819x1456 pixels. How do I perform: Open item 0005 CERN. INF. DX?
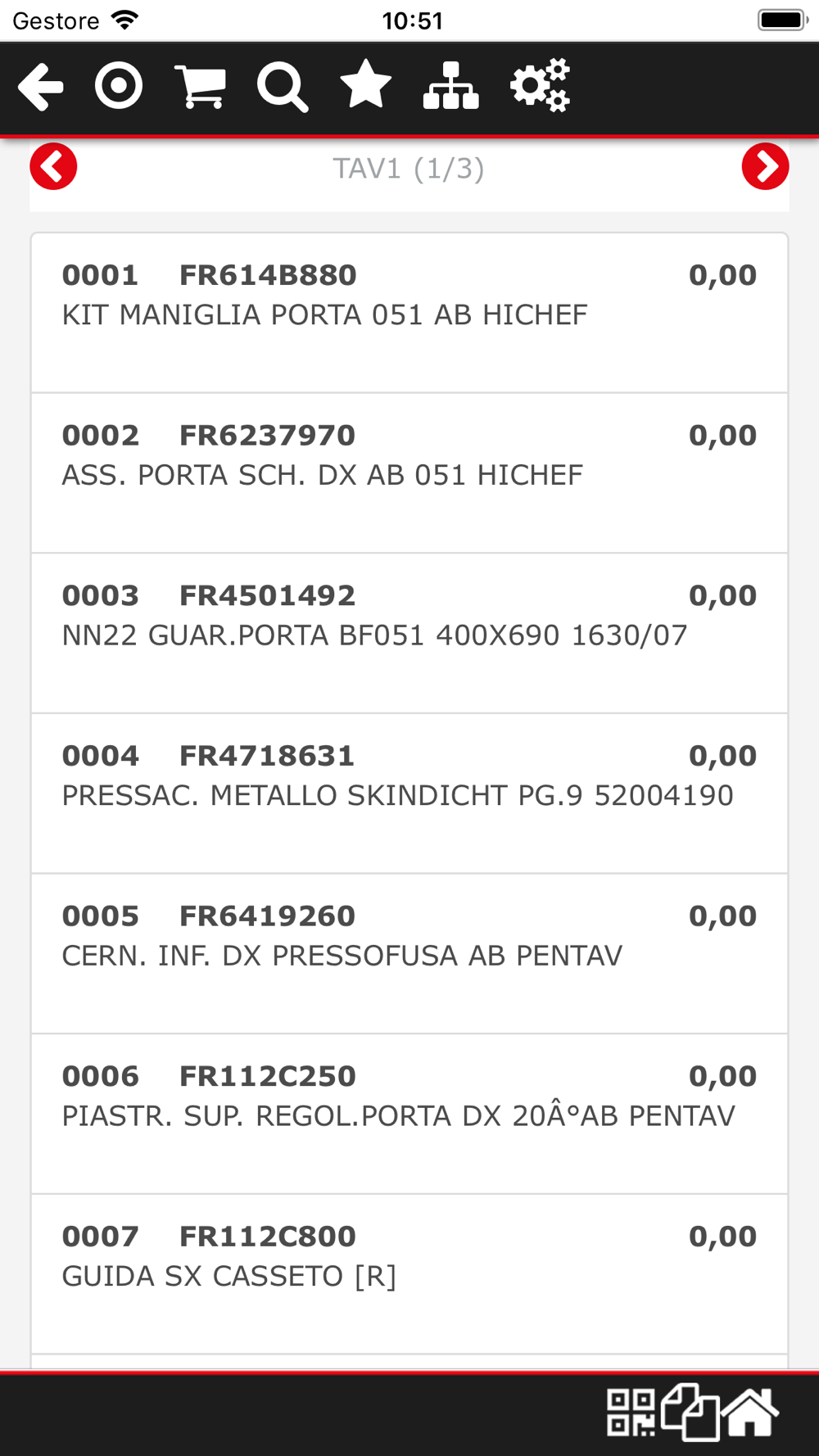click(409, 954)
